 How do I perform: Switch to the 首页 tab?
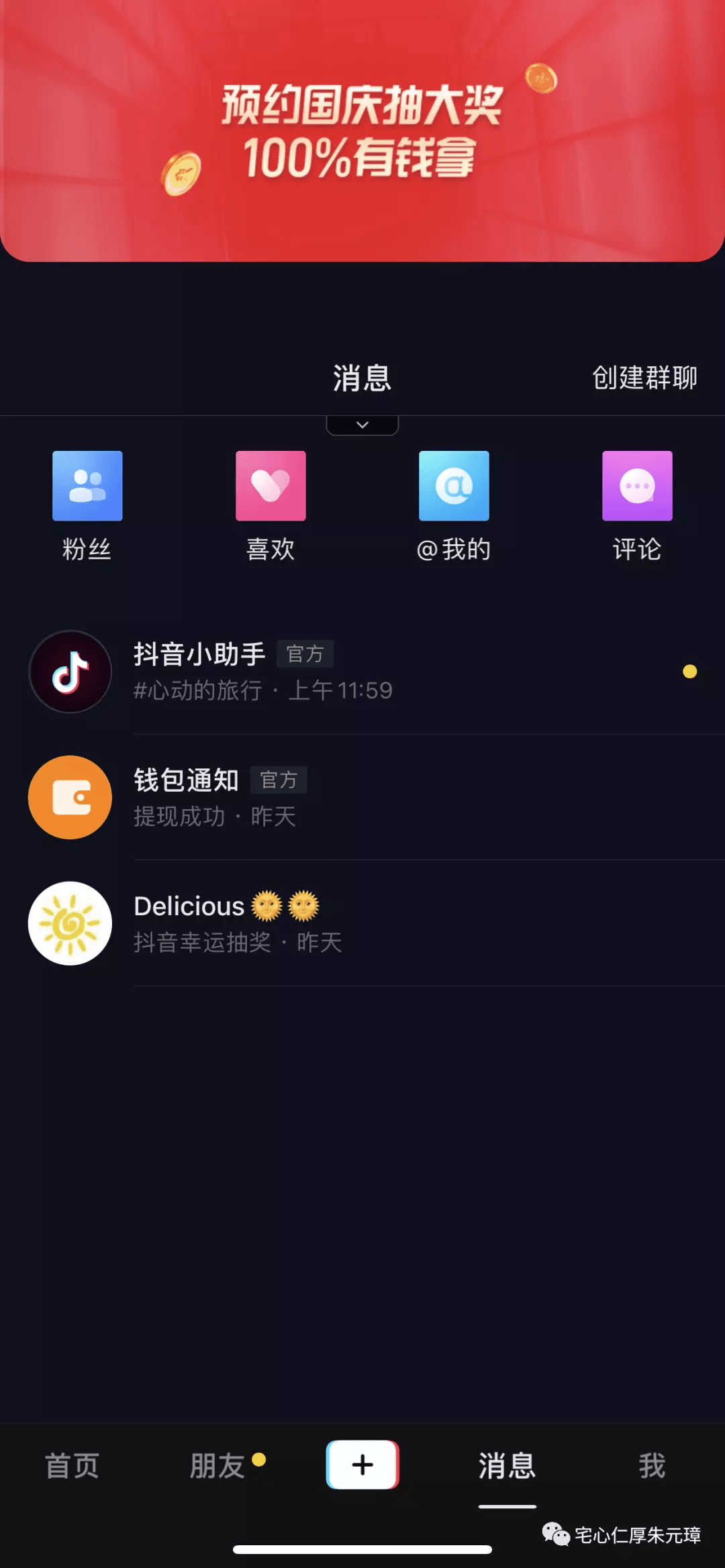pyautogui.click(x=71, y=1465)
